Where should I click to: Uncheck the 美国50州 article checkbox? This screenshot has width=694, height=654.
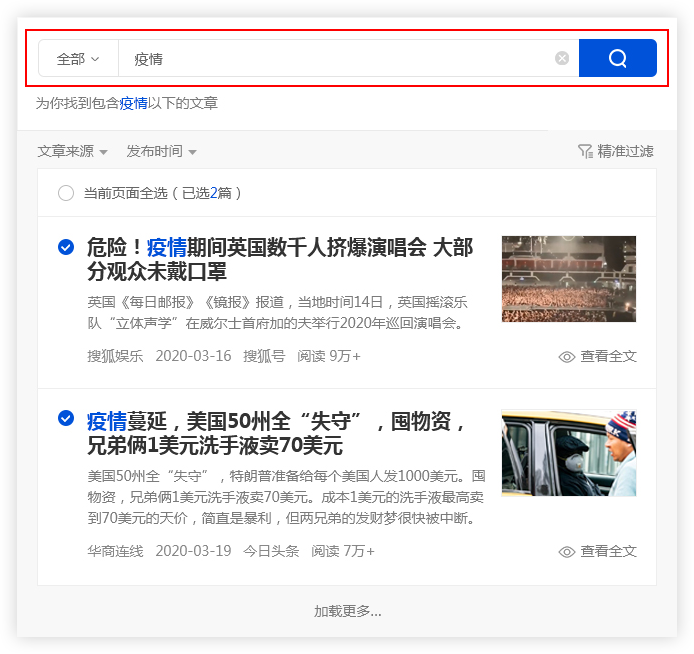point(66,418)
